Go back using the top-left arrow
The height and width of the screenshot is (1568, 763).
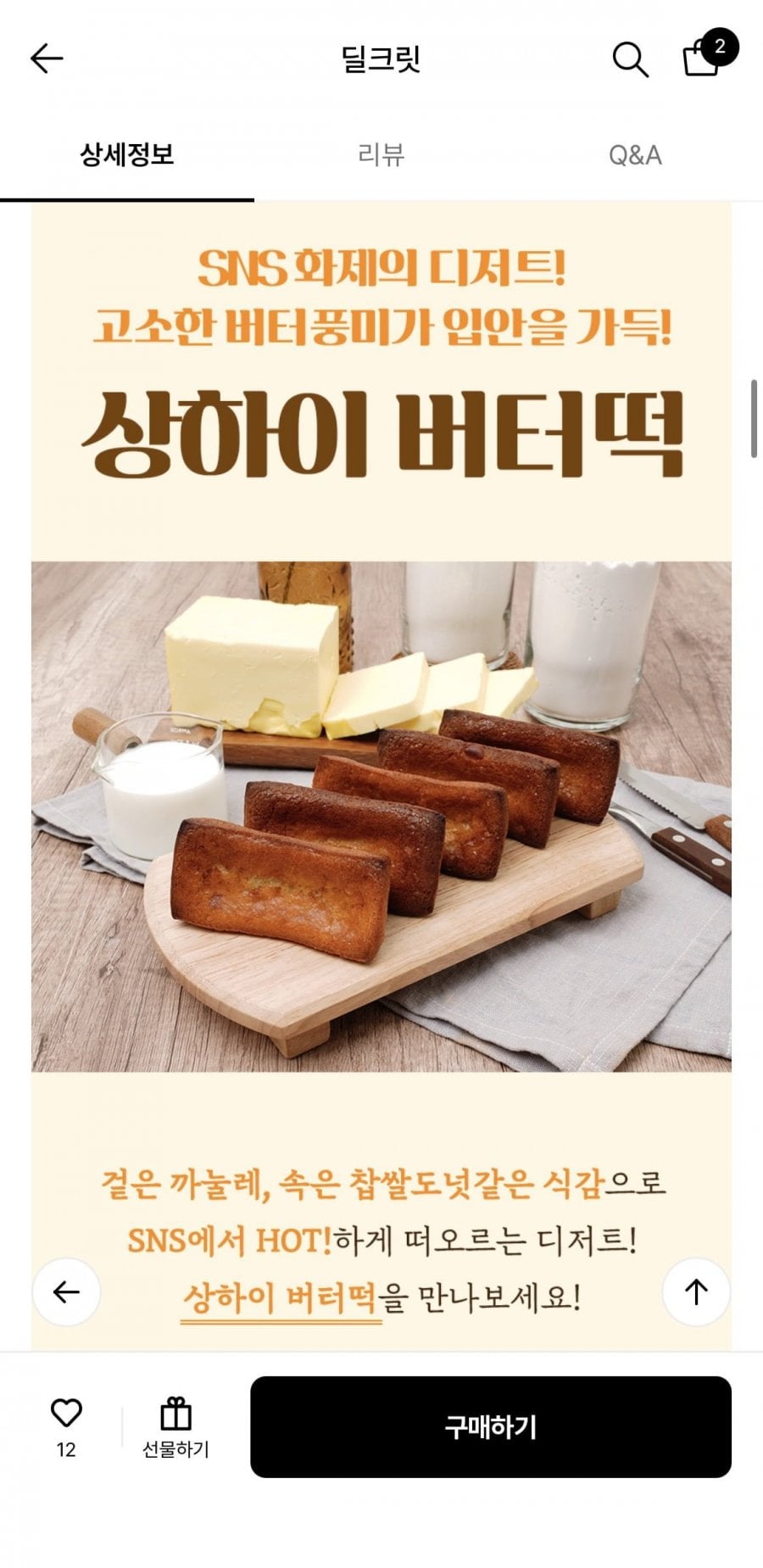coord(47,59)
